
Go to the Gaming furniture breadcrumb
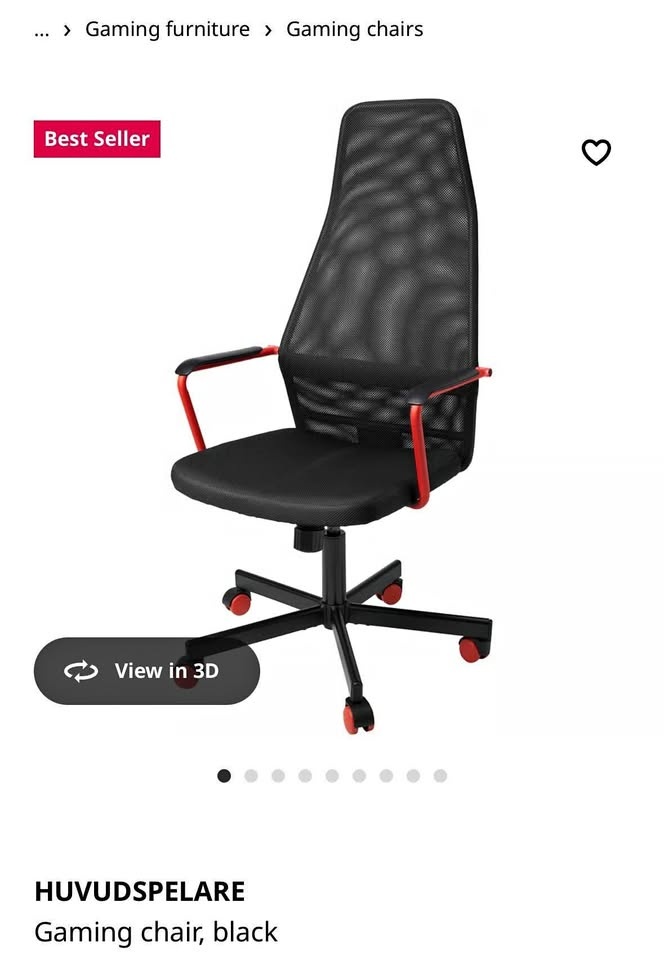(167, 29)
